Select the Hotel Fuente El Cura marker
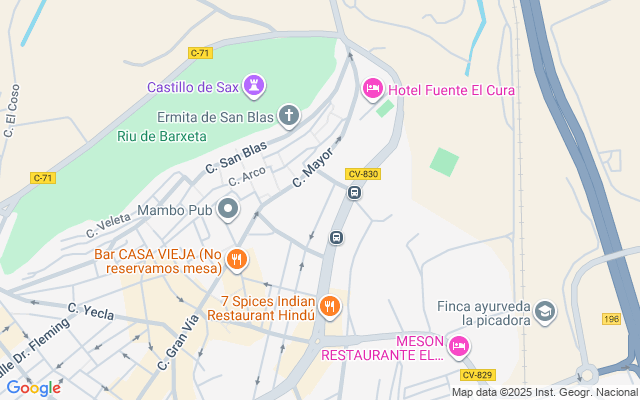The width and height of the screenshot is (640, 400). (x=372, y=90)
